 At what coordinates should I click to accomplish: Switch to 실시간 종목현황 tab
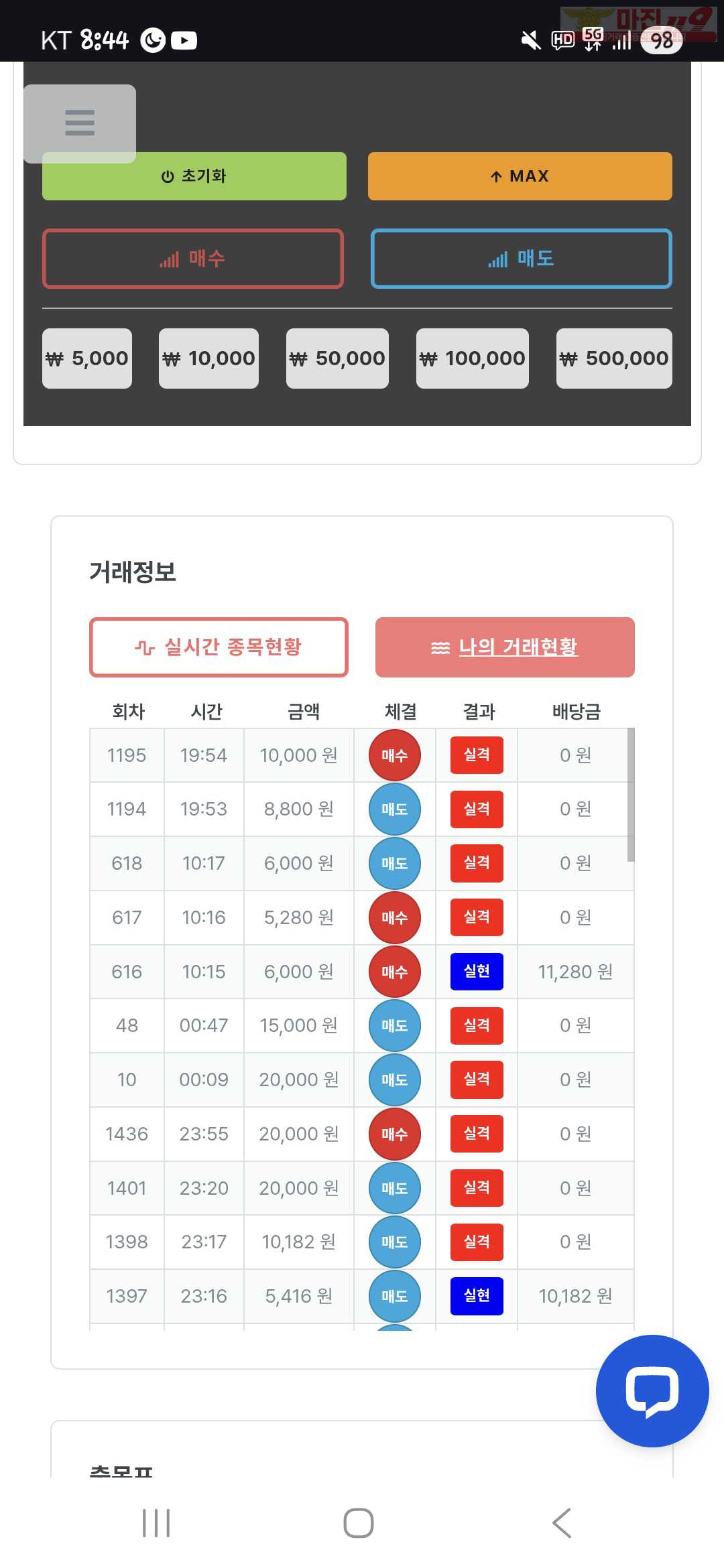click(x=219, y=647)
